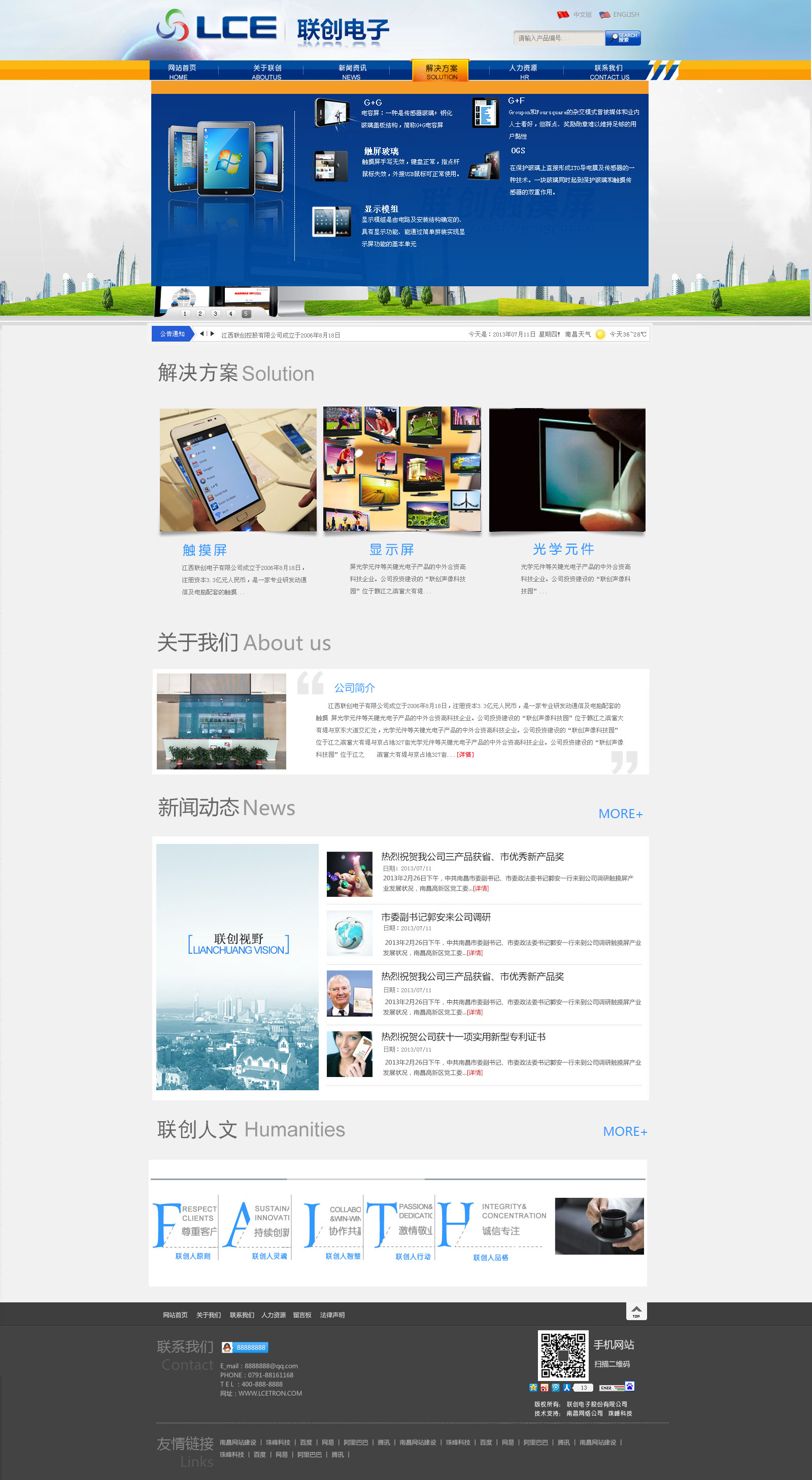This screenshot has width=812, height=1480.
Task: Tap MORE+ beside 联创人文 Humanities
Action: pos(625,1132)
